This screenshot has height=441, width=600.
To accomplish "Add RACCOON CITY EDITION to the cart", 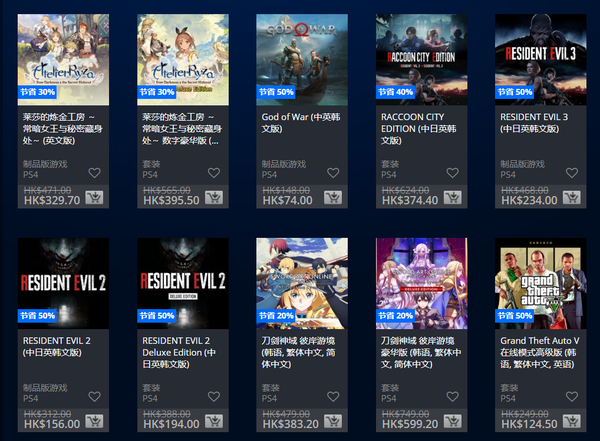I will click(452, 198).
